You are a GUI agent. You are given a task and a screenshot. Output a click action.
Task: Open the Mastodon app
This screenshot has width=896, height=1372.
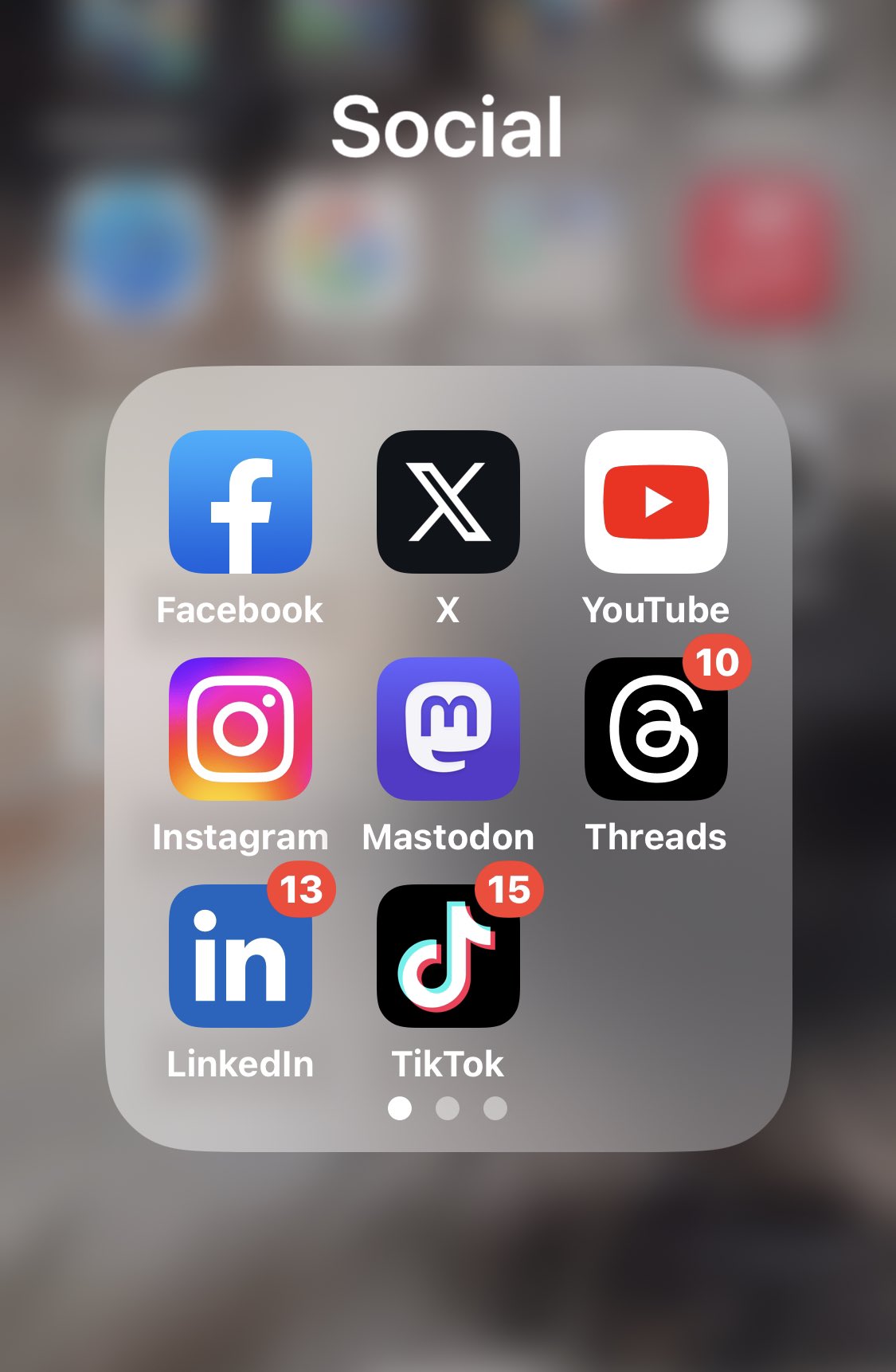point(448,728)
